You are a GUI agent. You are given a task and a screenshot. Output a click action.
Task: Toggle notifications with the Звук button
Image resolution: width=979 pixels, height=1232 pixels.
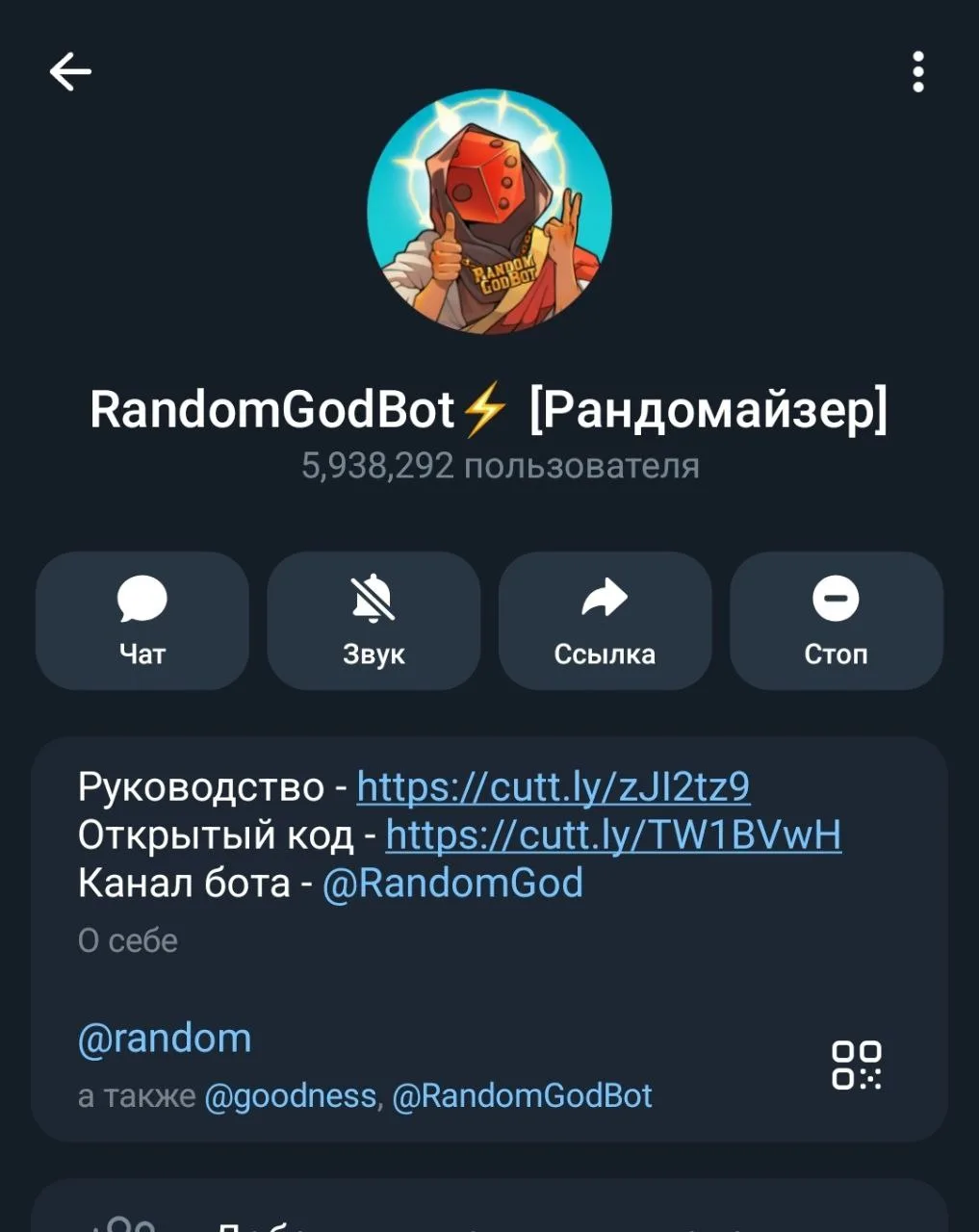374,620
